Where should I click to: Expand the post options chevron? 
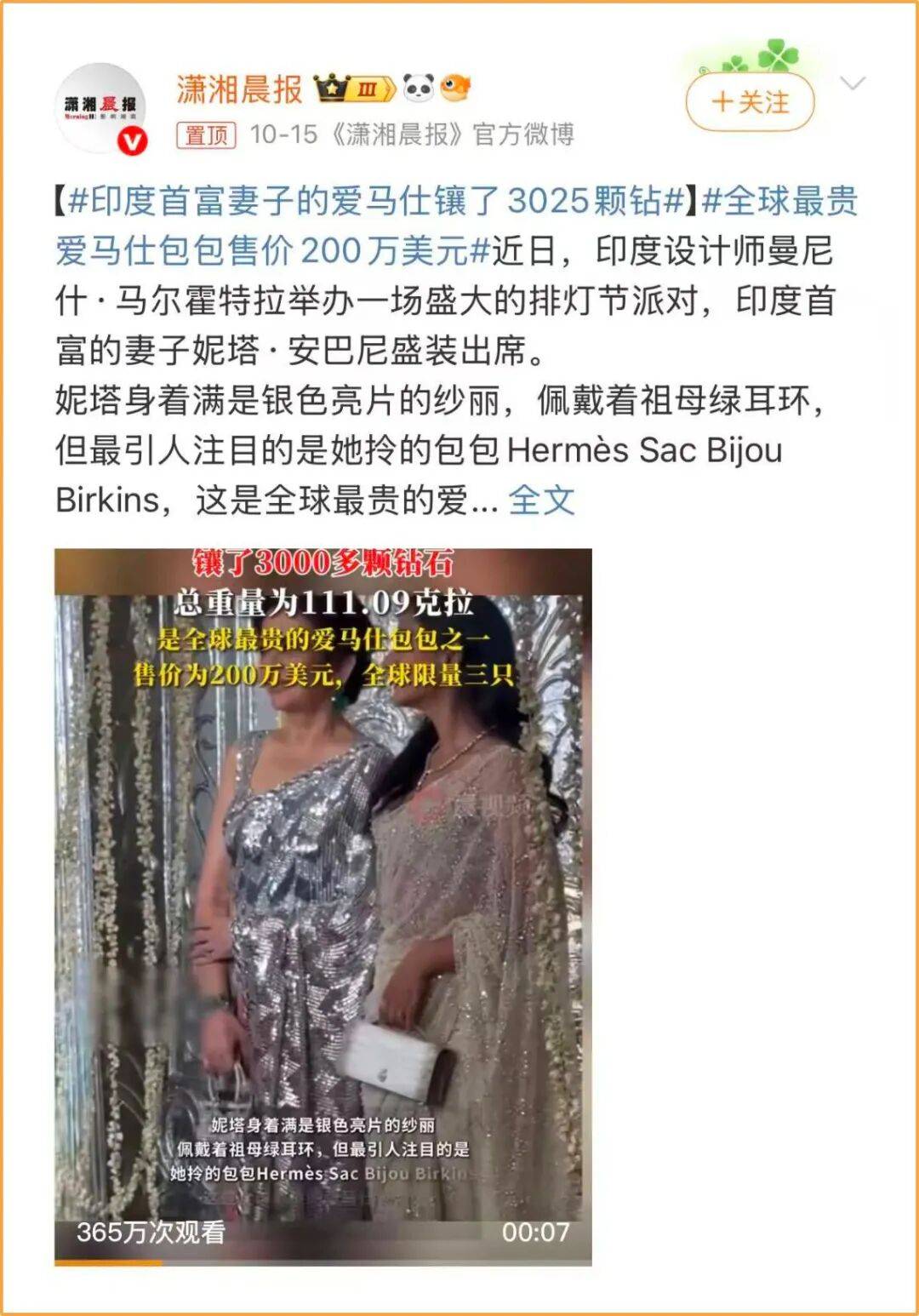[x=853, y=83]
